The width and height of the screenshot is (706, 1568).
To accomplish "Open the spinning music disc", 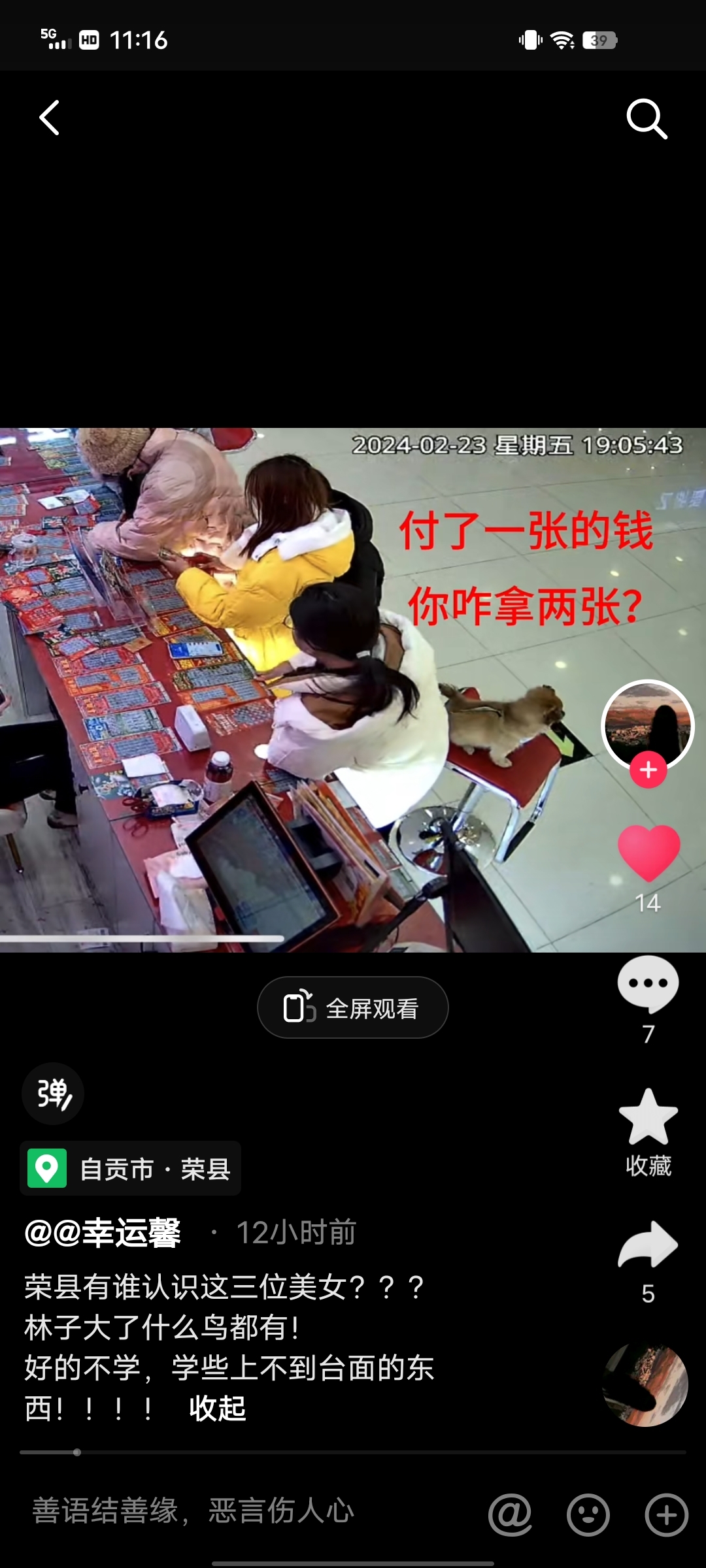I will coord(646,1385).
